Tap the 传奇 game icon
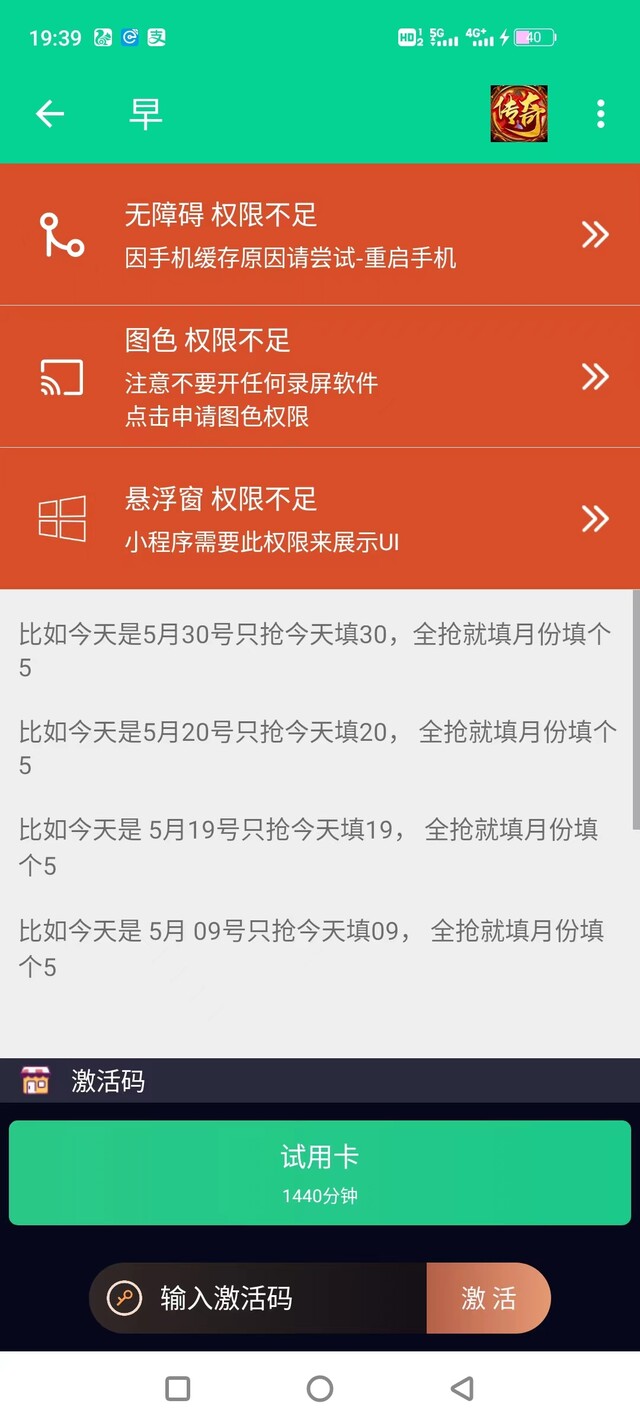Viewport: 640px width, 1426px height. pos(518,114)
